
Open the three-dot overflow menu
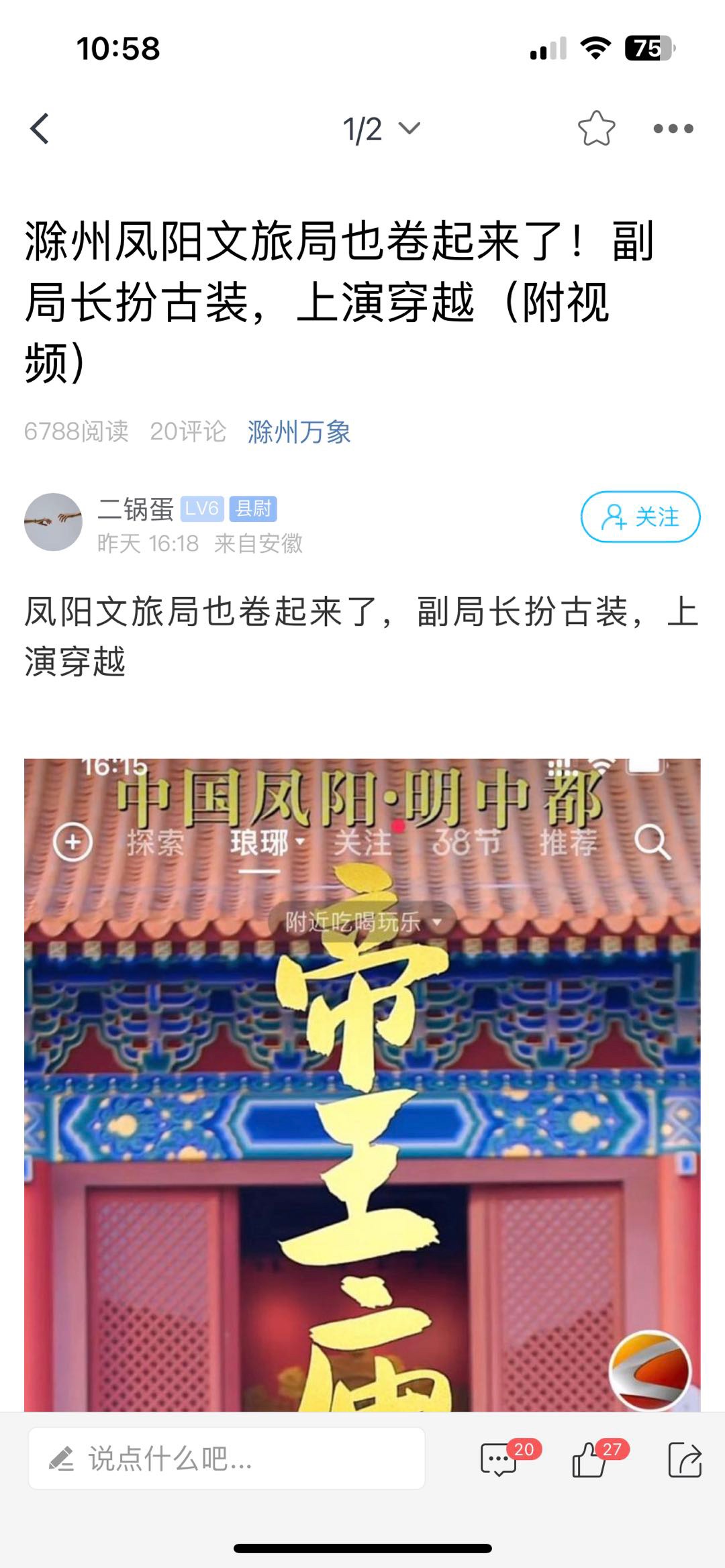coord(673,128)
